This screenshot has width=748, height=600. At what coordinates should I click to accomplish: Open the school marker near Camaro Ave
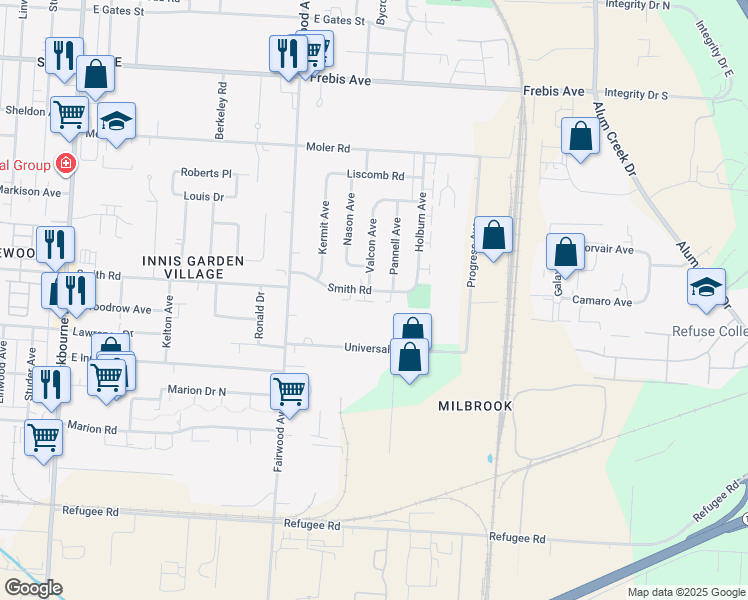(x=706, y=287)
